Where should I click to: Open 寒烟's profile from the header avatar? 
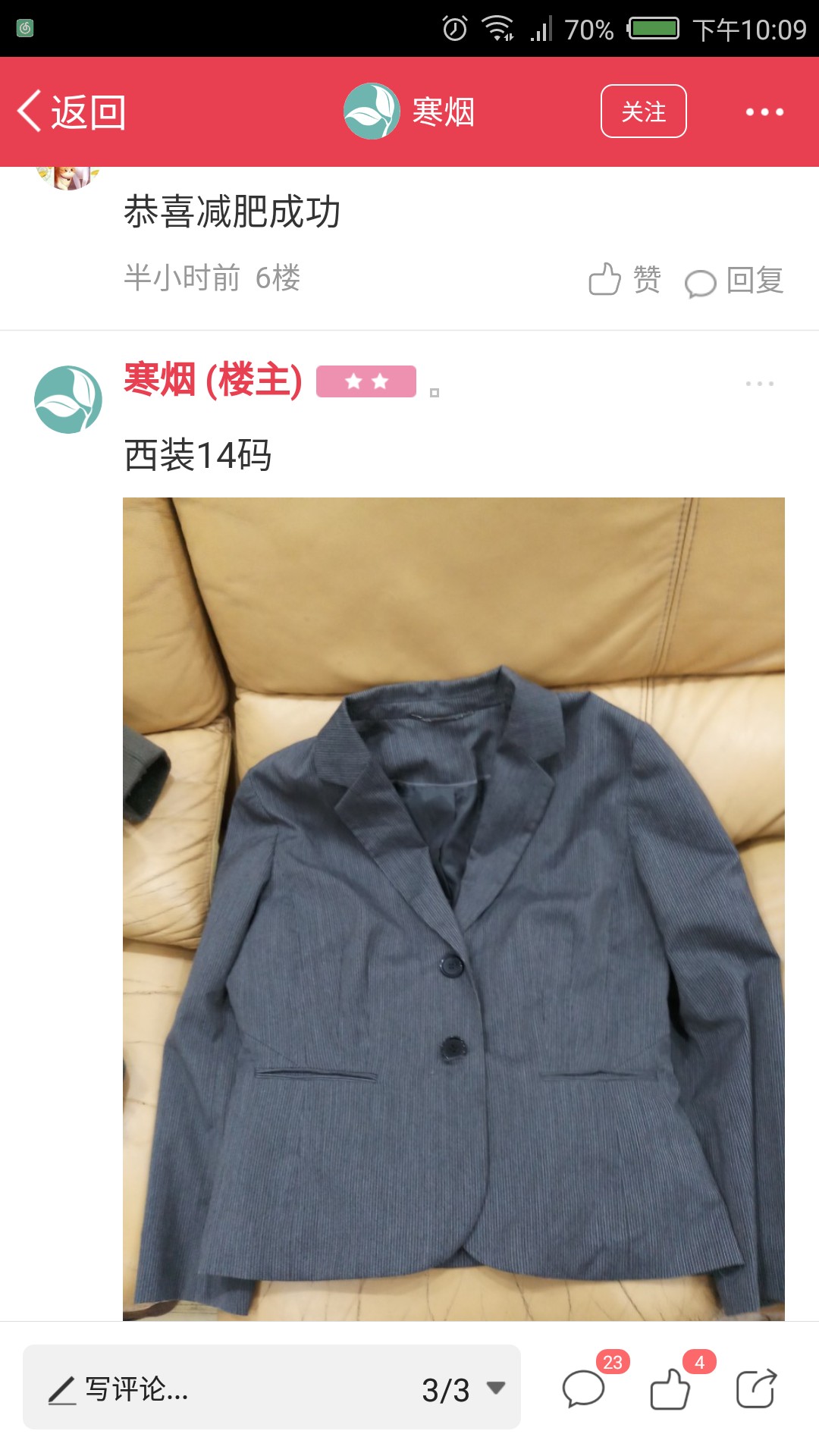coord(372,111)
